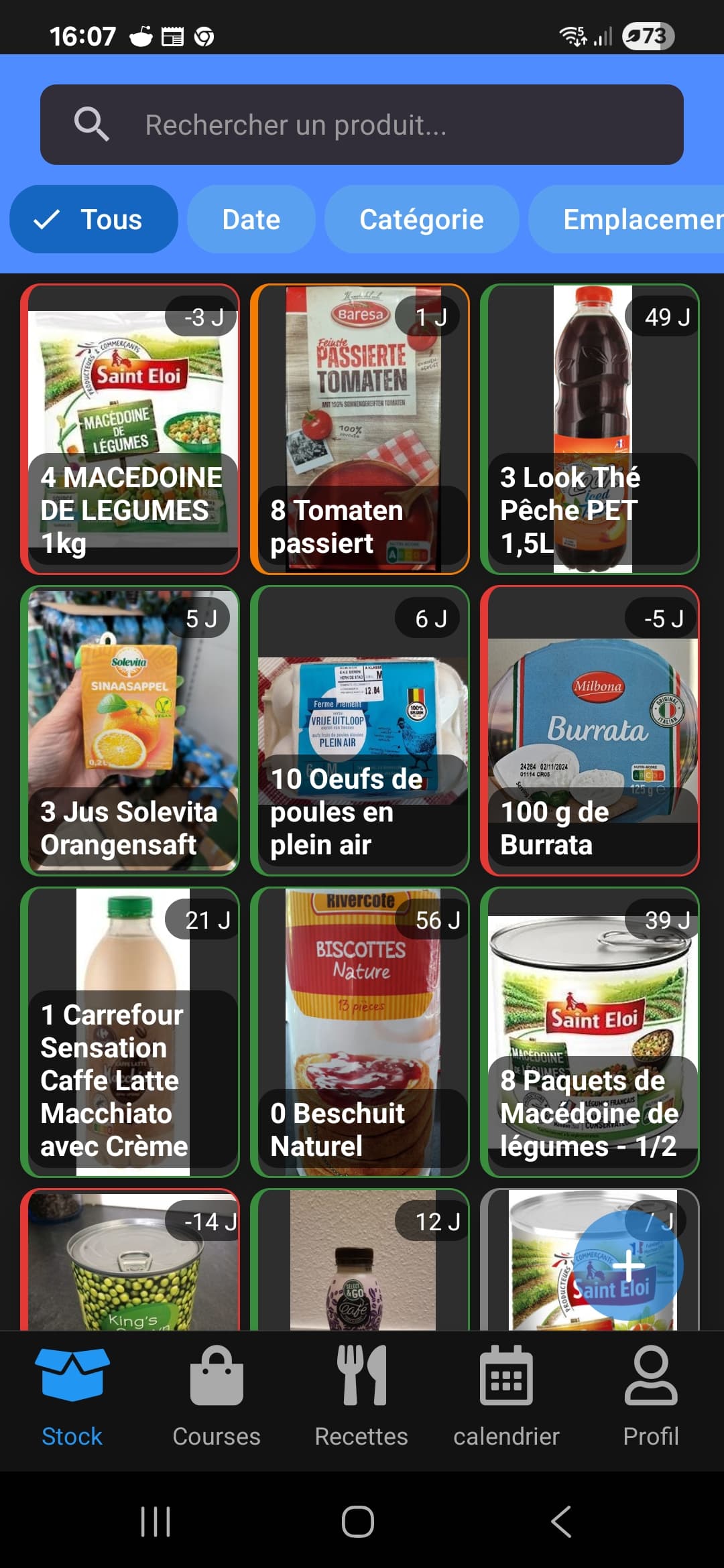
Task: Add a new product with the plus button
Action: click(629, 1265)
